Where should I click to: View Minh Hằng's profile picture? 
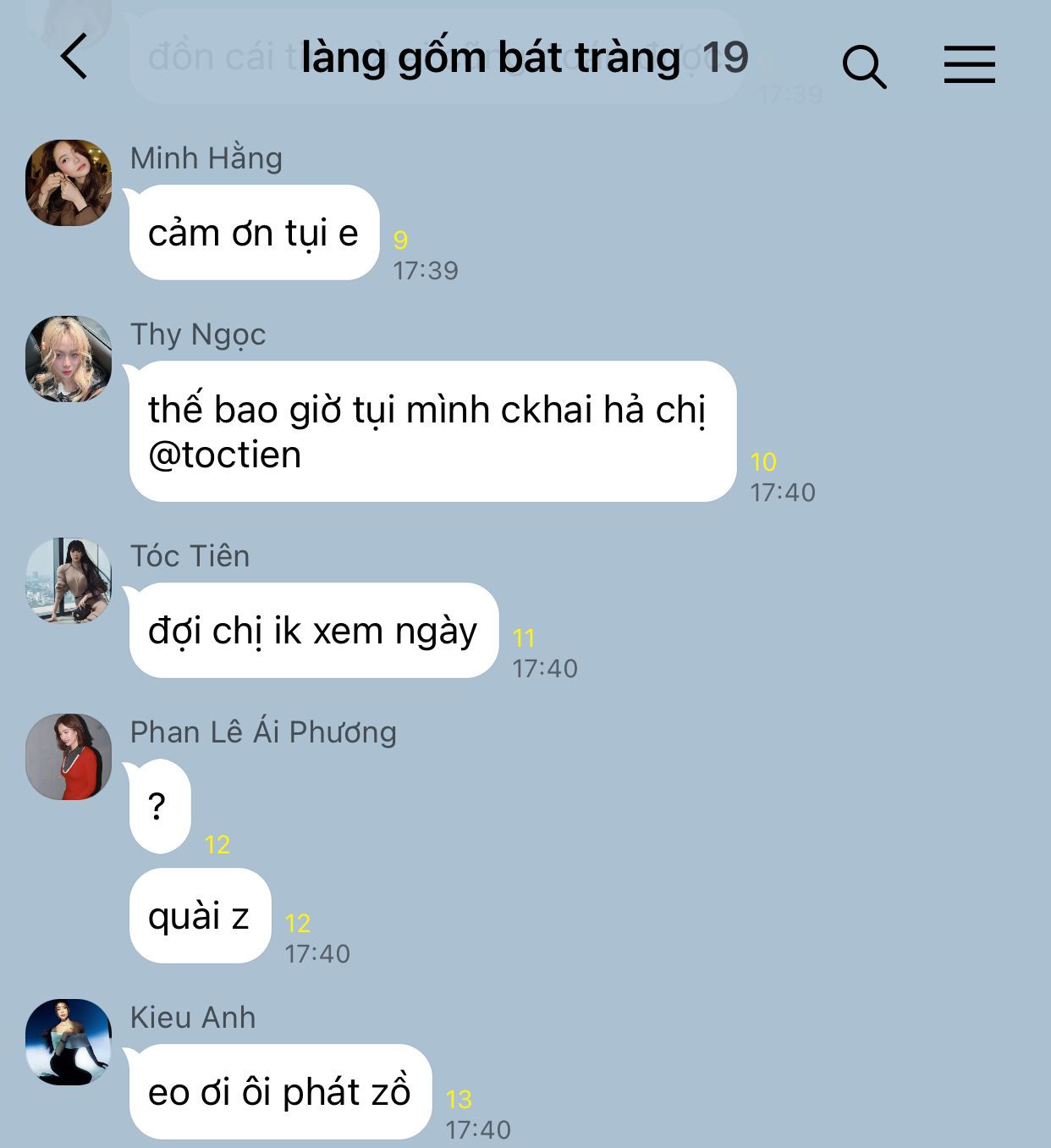(x=69, y=183)
